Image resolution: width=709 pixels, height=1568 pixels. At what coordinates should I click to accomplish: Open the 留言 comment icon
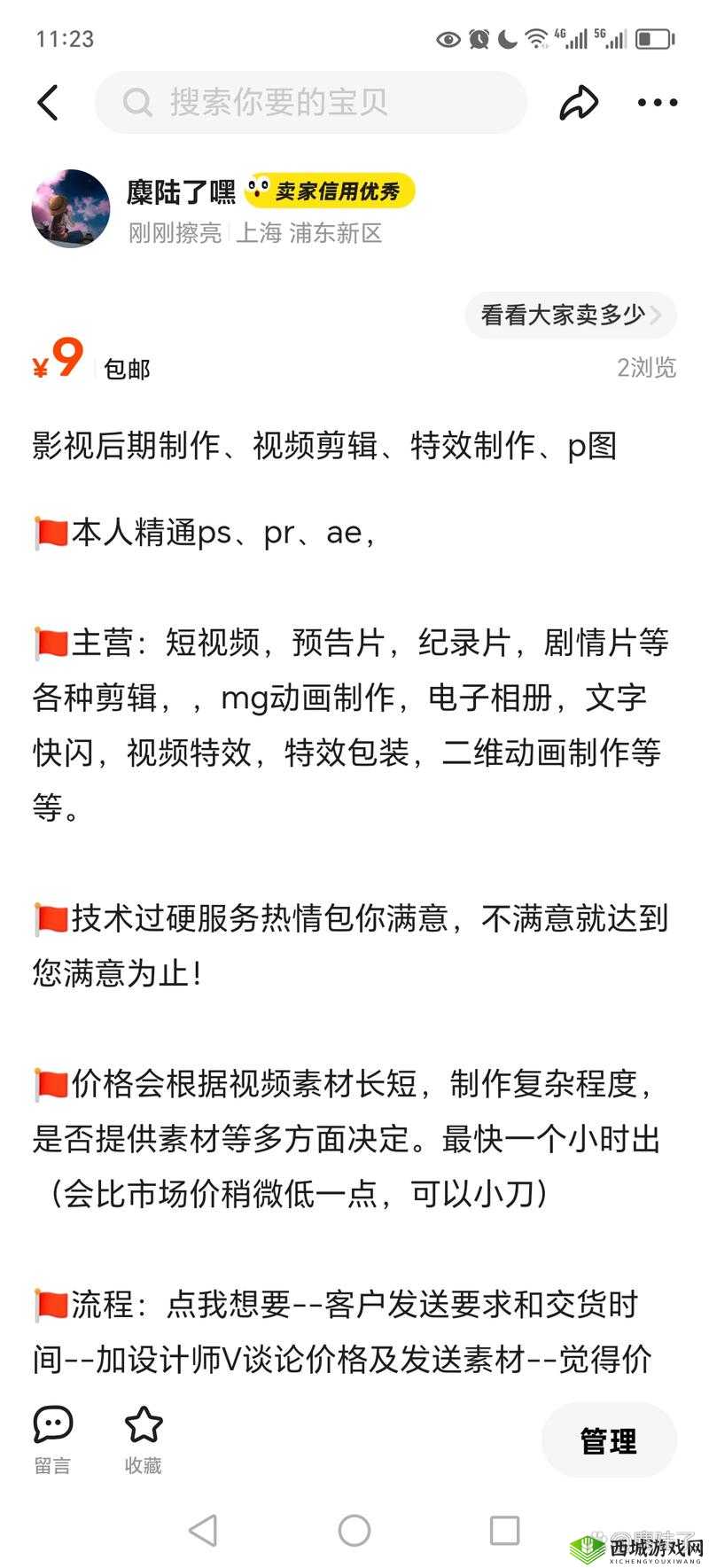point(54,1424)
